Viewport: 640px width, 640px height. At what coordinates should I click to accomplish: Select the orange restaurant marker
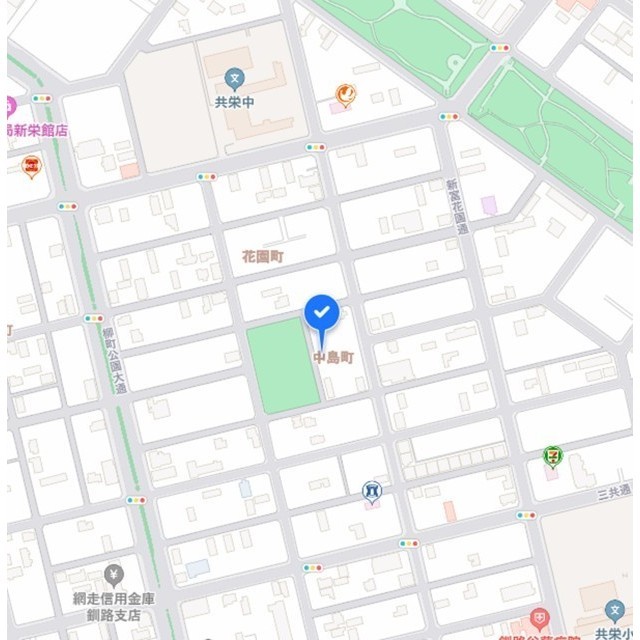(346, 95)
